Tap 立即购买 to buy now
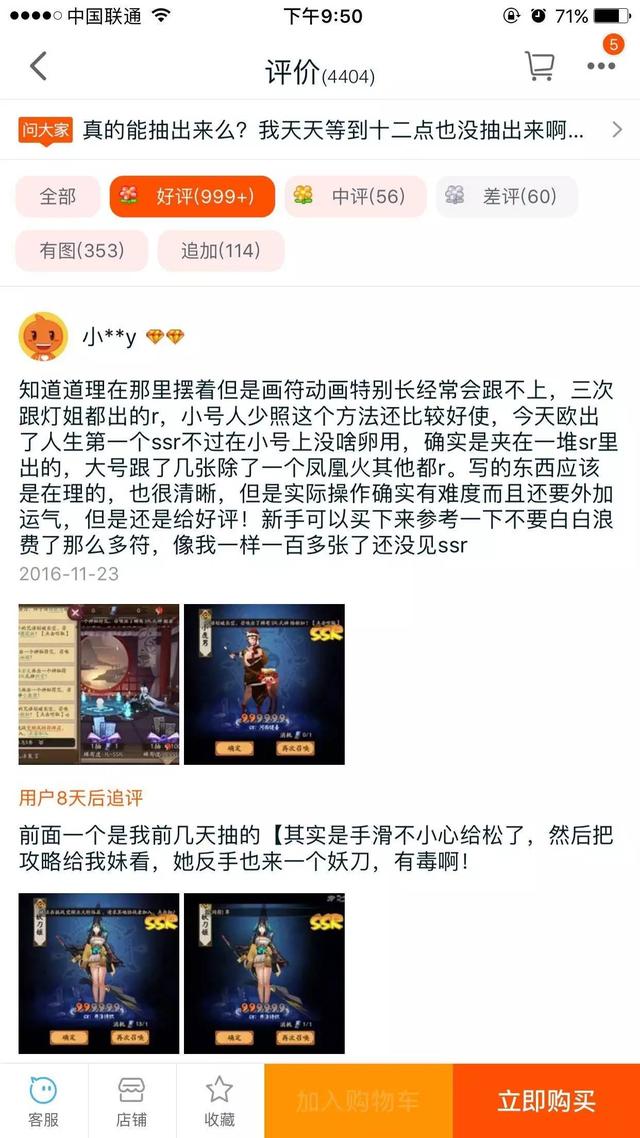Image resolution: width=640 pixels, height=1138 pixels. click(546, 1101)
